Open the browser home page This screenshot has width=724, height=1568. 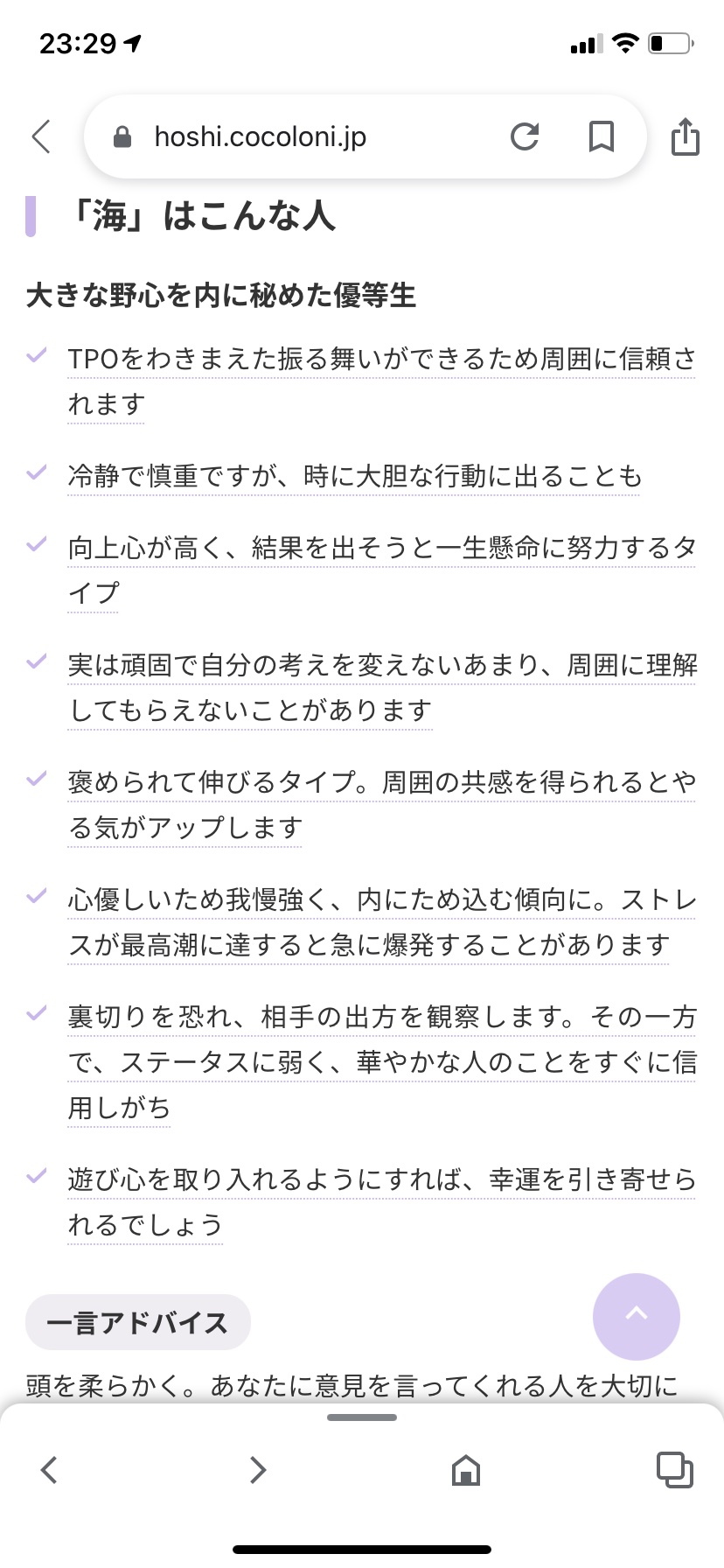coord(465,1470)
